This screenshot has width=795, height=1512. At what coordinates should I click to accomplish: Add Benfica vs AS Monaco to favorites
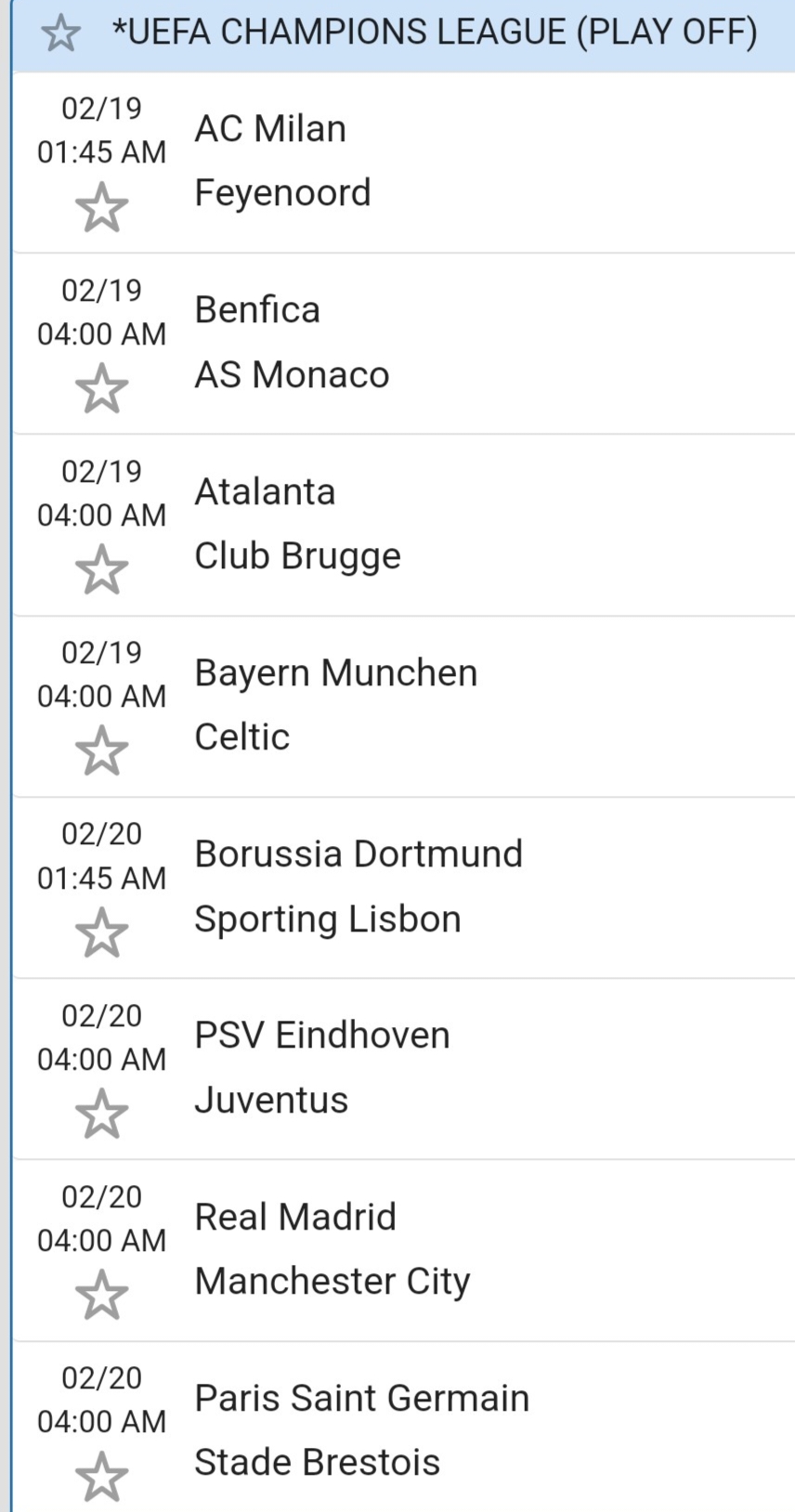[101, 388]
